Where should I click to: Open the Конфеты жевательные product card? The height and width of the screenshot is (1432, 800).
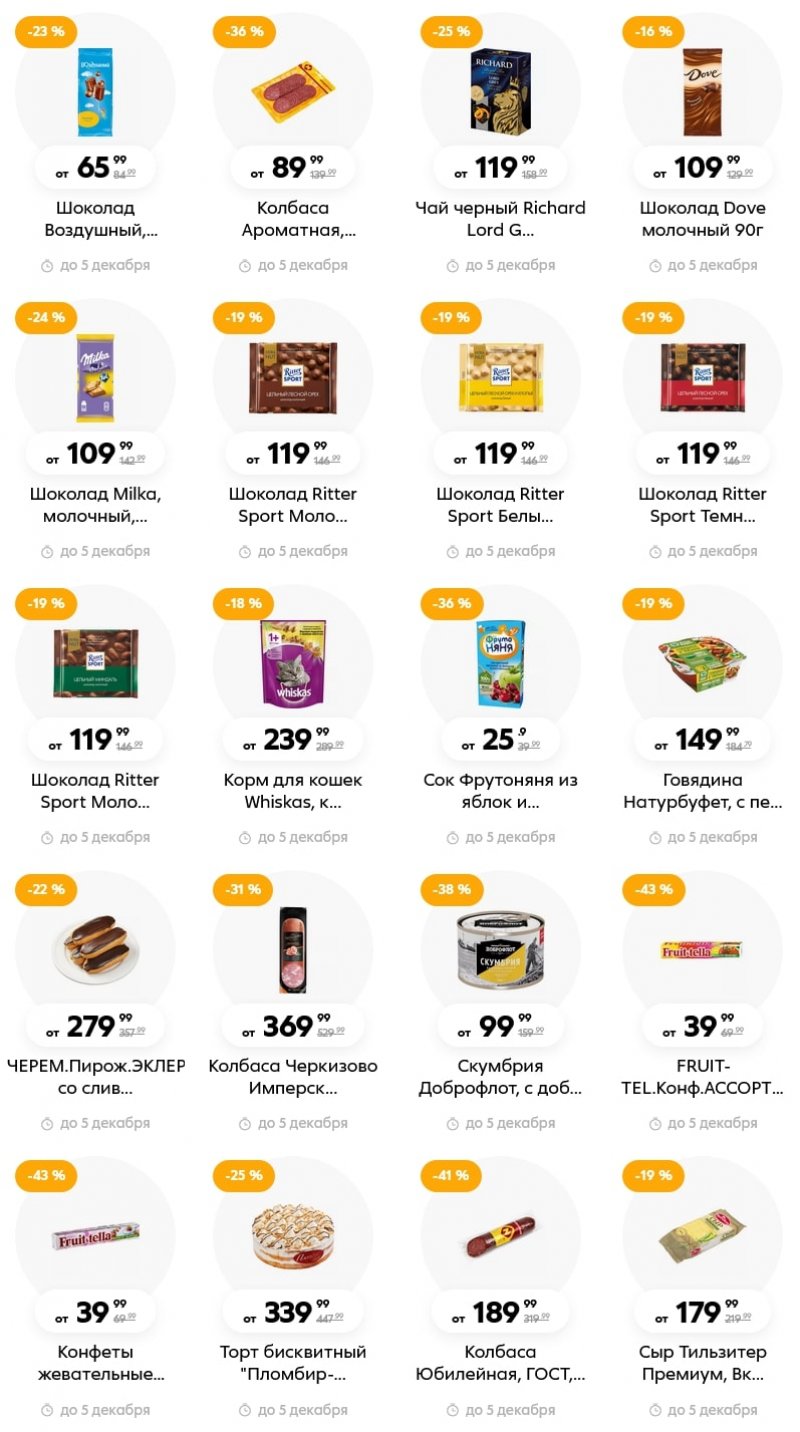tap(95, 1238)
